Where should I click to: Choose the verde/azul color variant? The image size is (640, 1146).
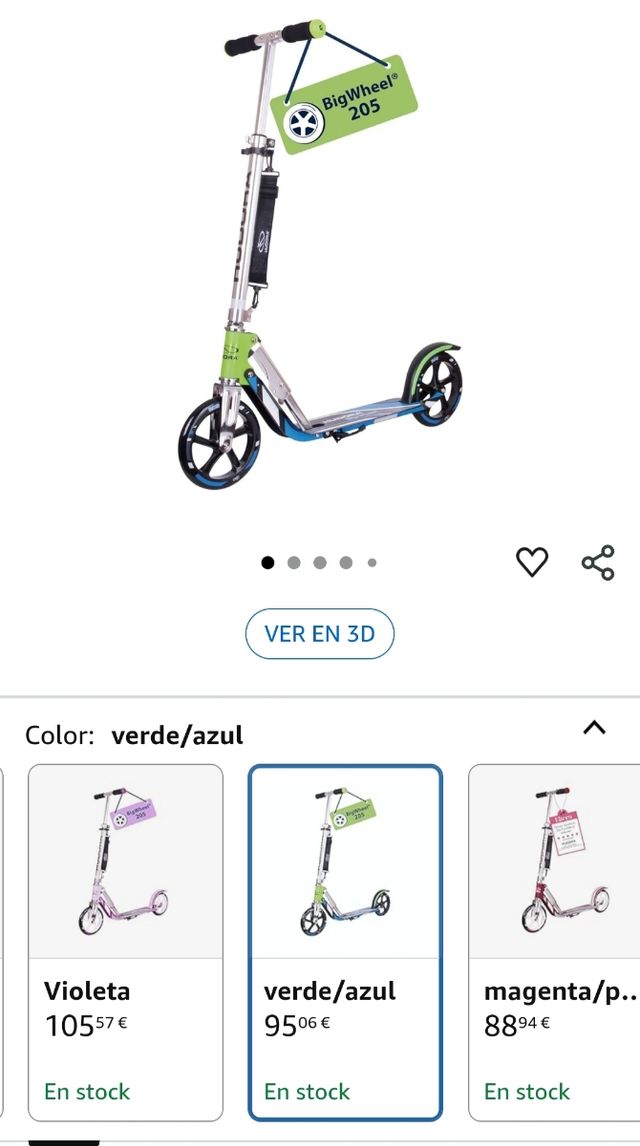tap(344, 942)
